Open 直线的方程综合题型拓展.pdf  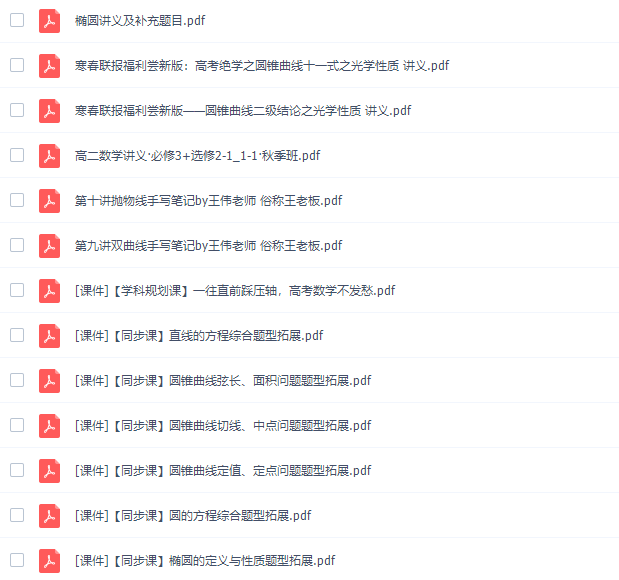tap(198, 335)
